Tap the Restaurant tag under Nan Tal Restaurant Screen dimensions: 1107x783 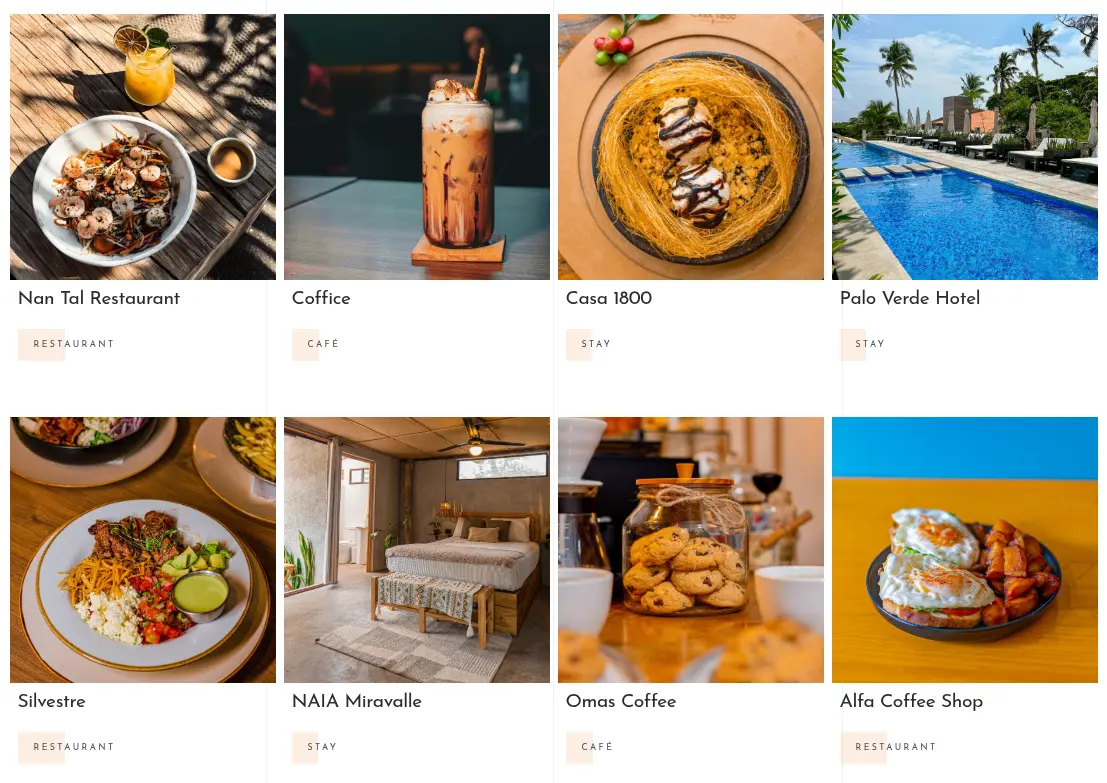(x=73, y=344)
